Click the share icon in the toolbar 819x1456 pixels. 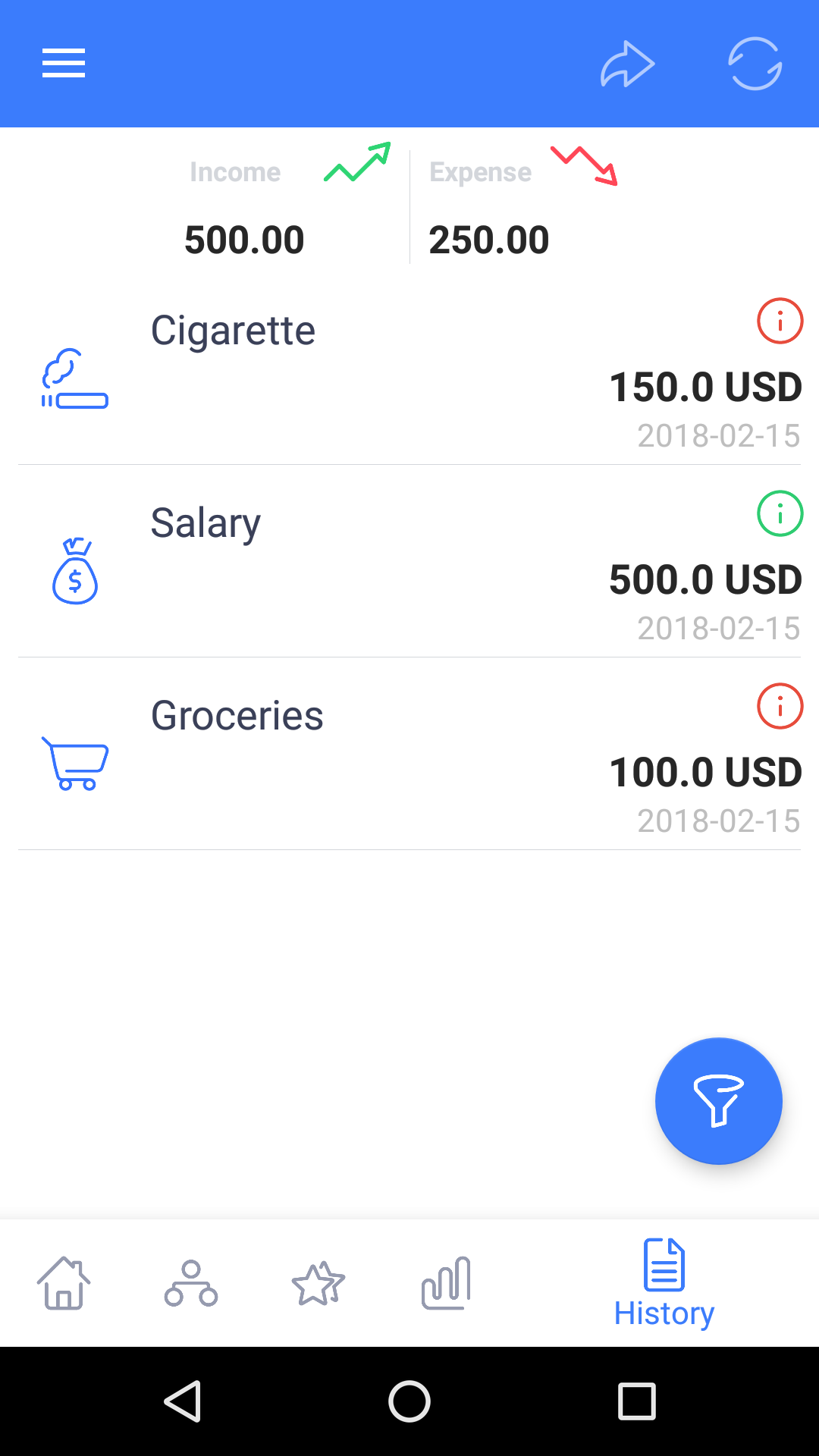pos(628,64)
